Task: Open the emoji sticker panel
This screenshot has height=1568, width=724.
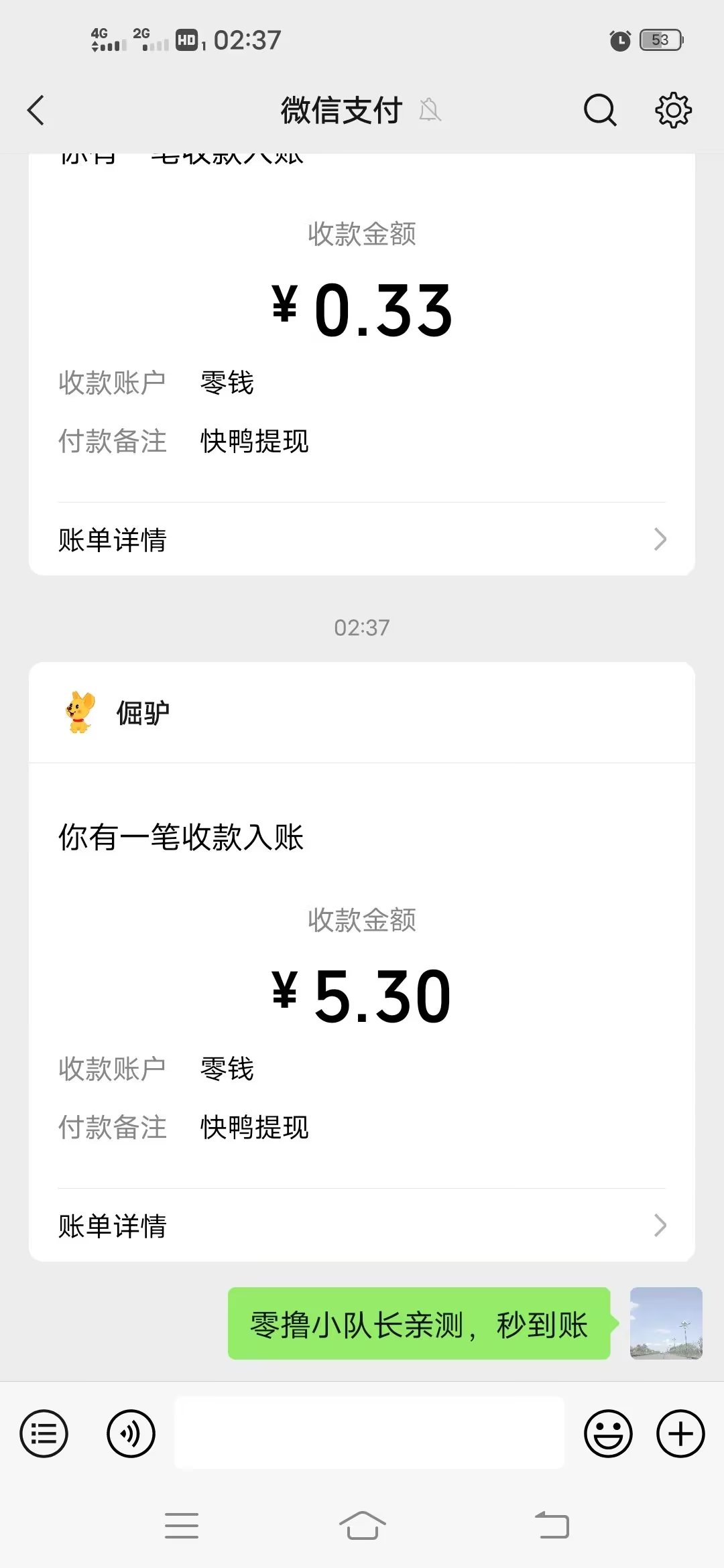Action: tap(608, 1433)
